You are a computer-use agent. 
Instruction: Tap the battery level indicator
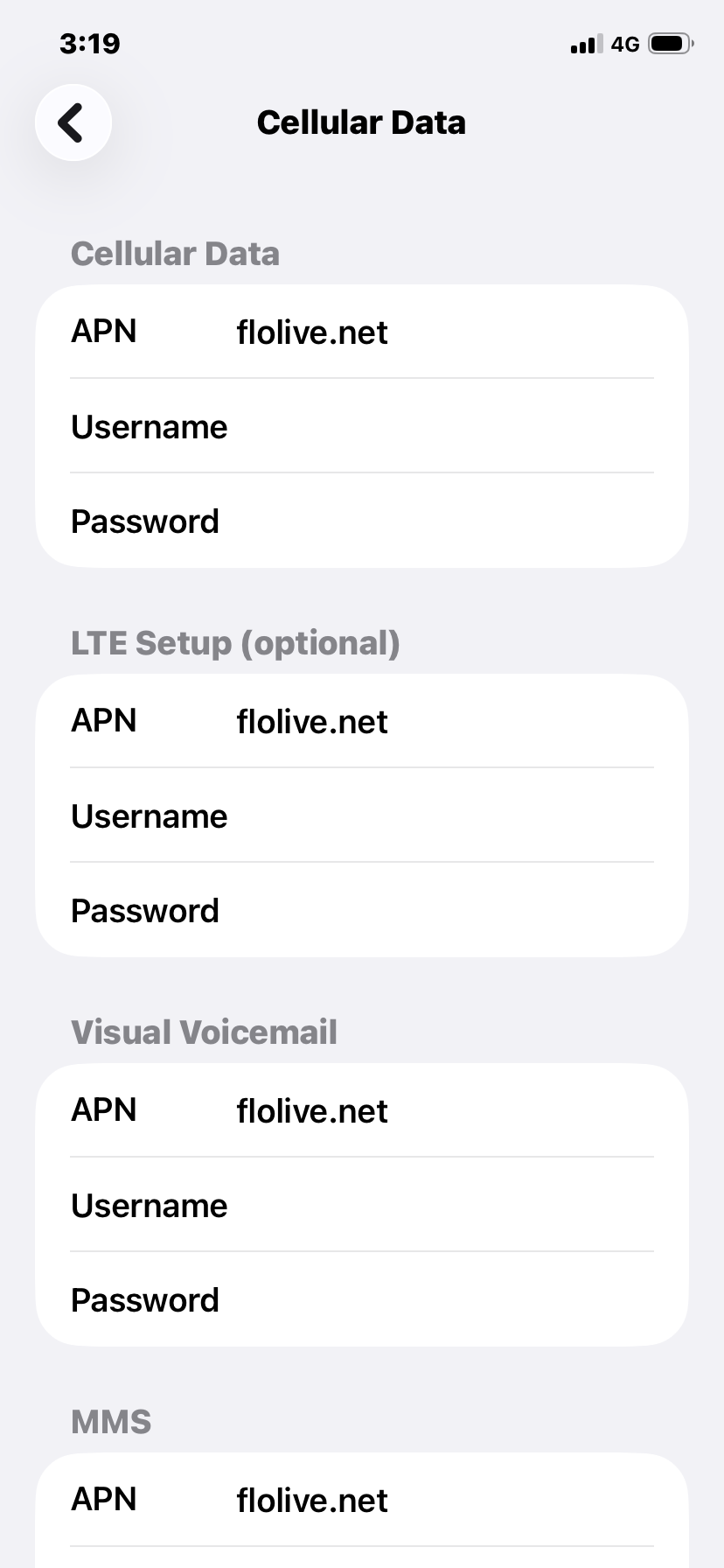tap(672, 43)
